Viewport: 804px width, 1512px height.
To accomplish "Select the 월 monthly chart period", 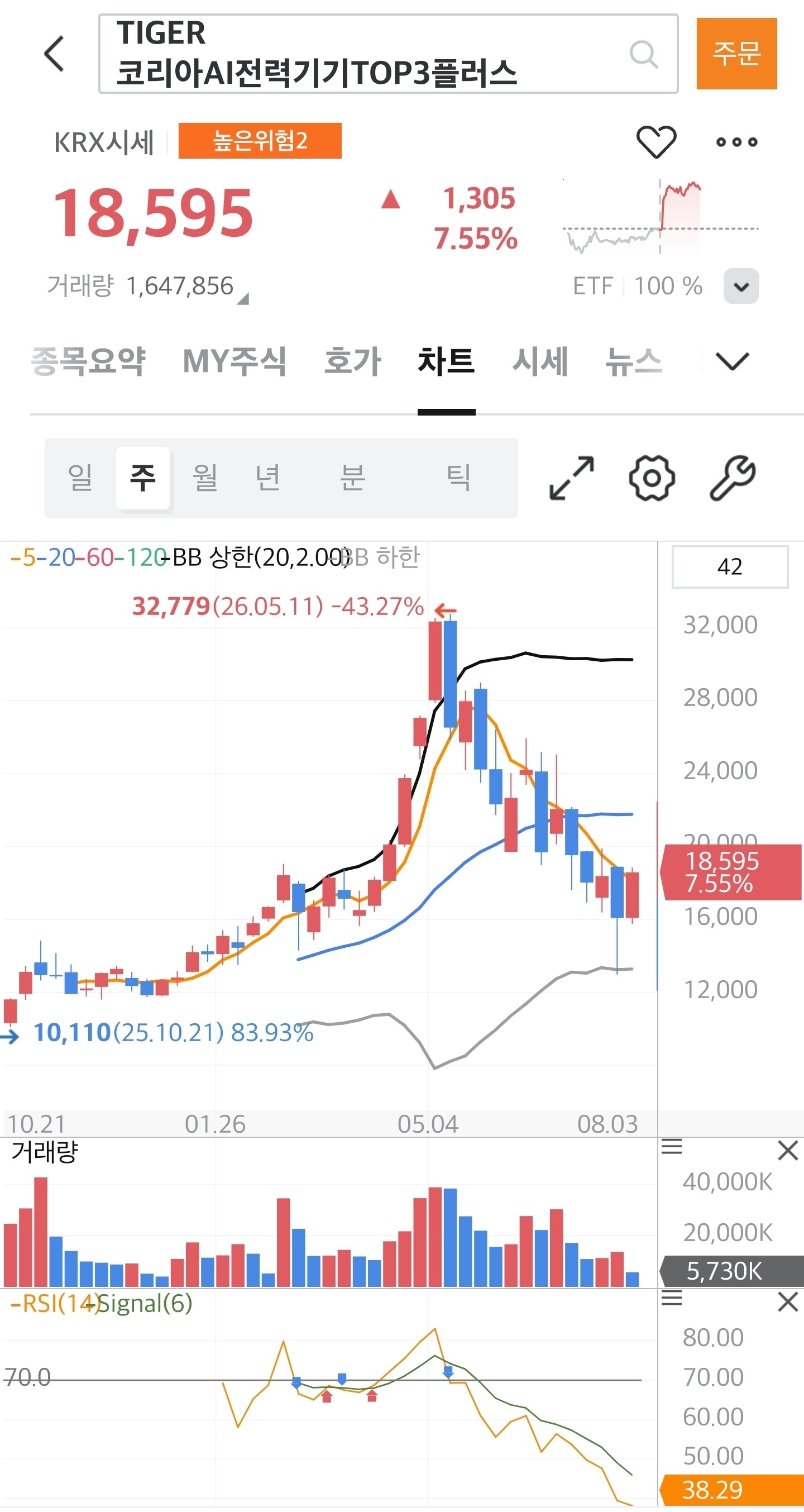I will pyautogui.click(x=205, y=477).
